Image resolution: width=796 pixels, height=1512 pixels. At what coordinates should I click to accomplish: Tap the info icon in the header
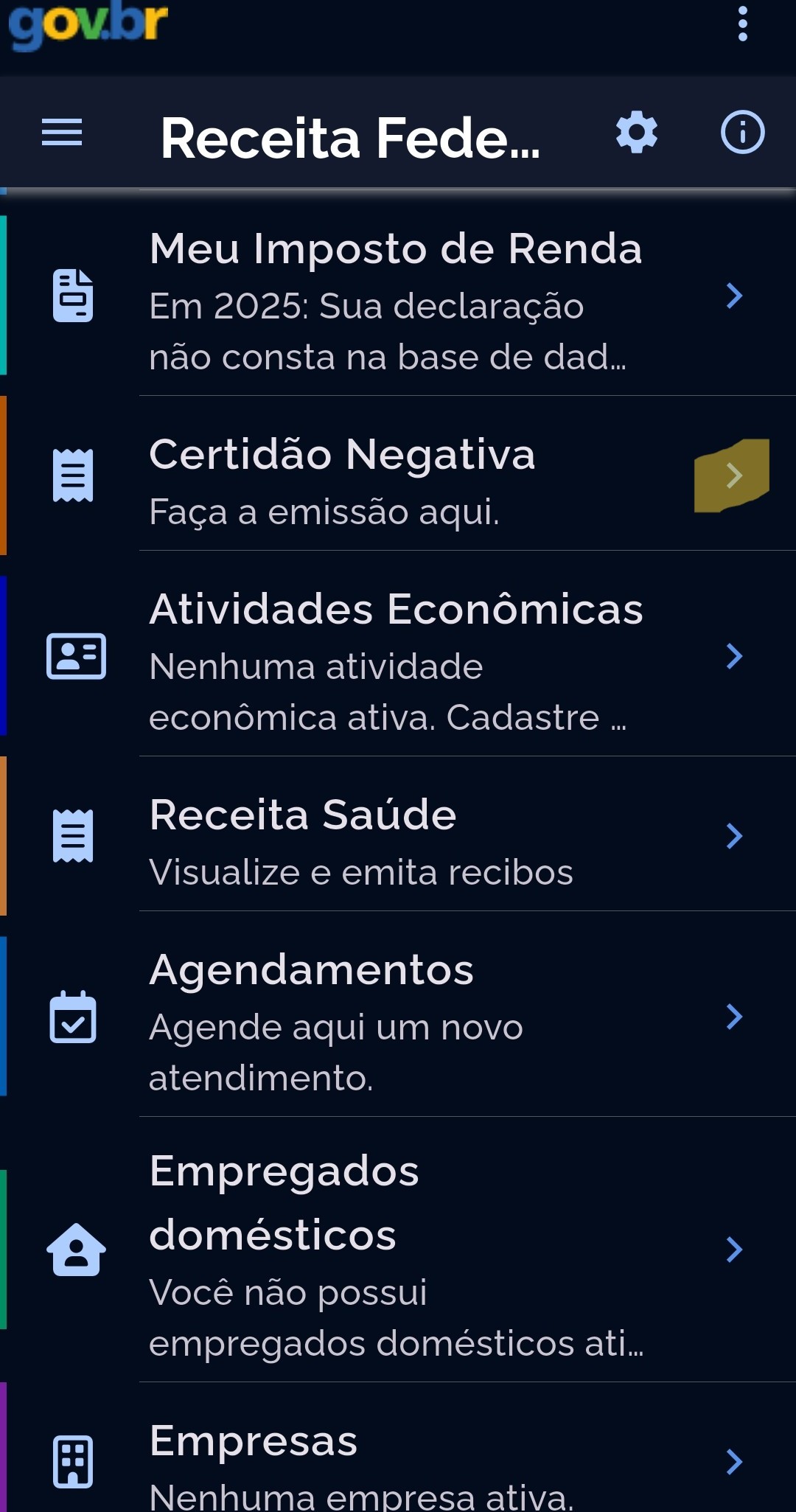coord(742,133)
